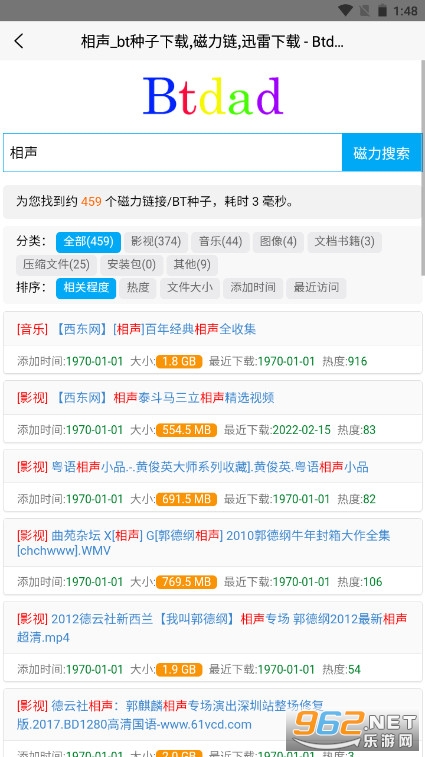Viewport: 425px width, 757px height.
Task: Sort results by 热度
Action: pyautogui.click(x=138, y=288)
